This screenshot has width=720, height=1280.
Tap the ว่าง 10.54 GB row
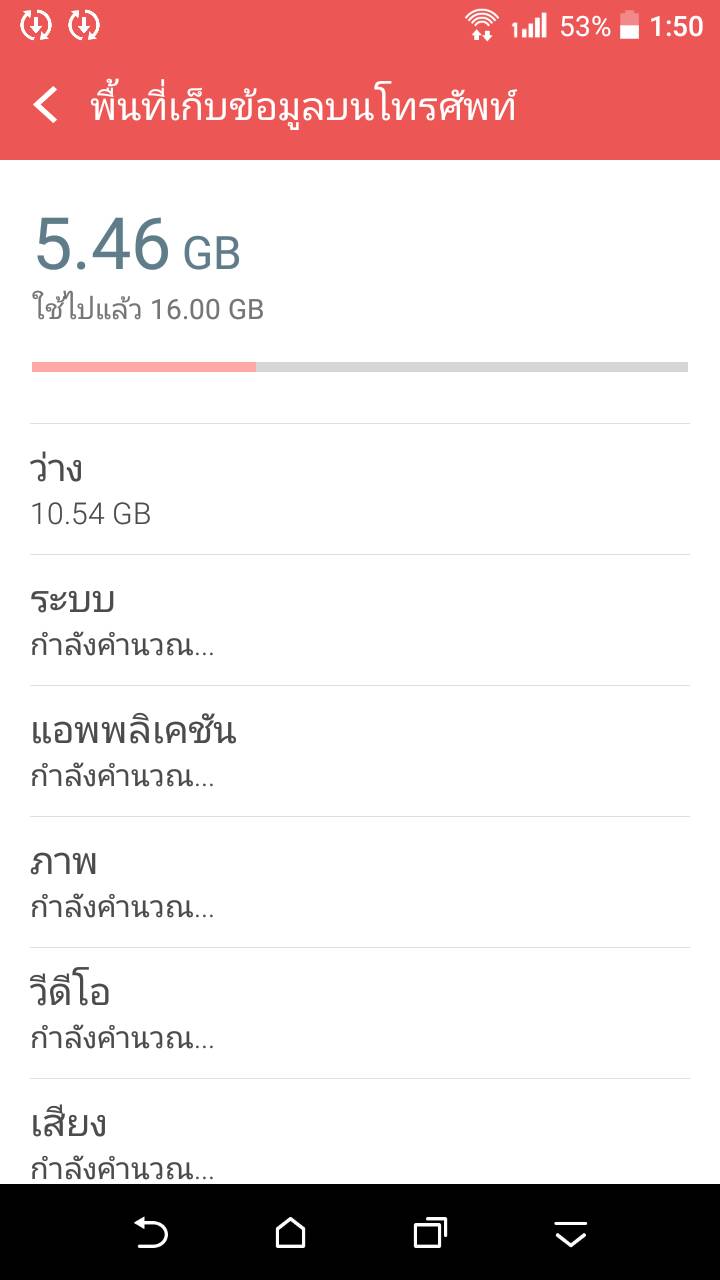tap(360, 489)
